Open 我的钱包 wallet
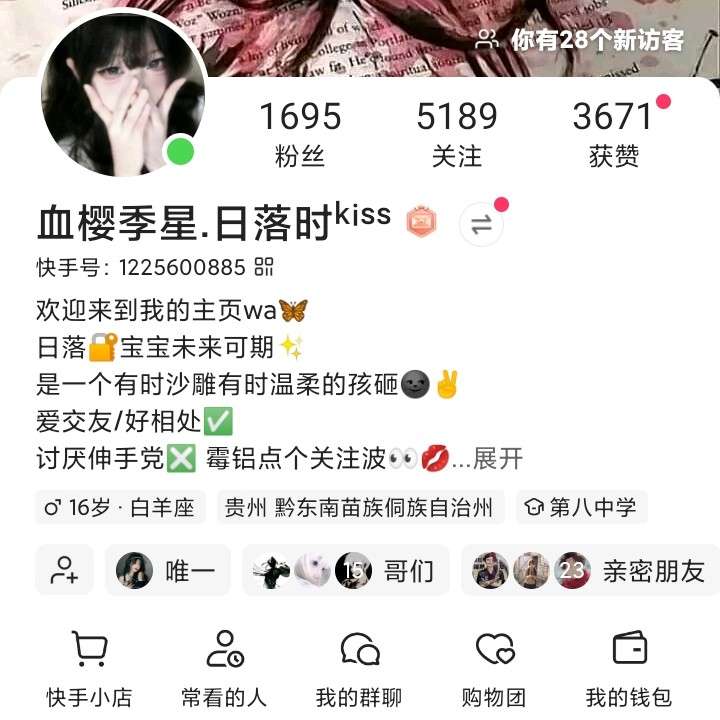This screenshot has width=720, height=720. tap(629, 668)
